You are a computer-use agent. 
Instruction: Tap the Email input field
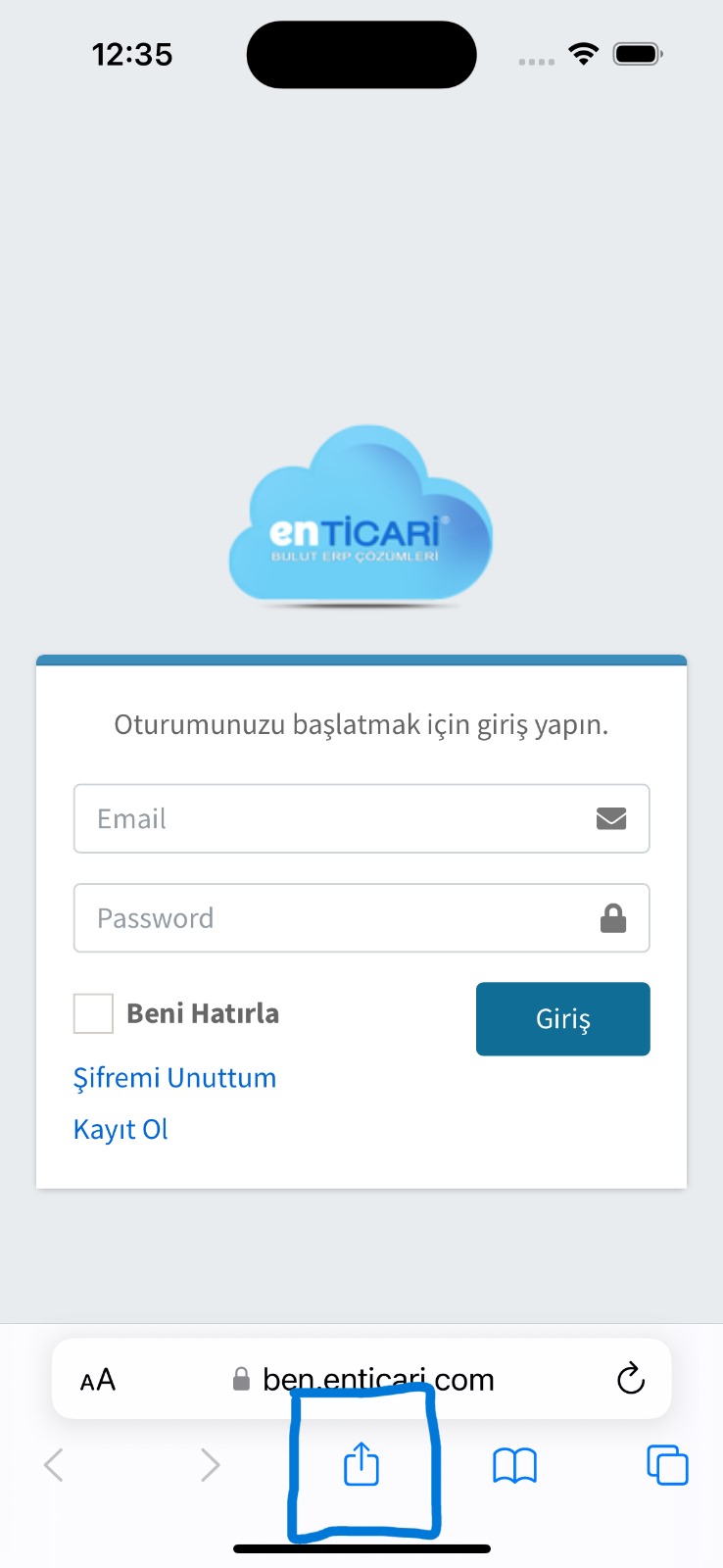[333, 818]
